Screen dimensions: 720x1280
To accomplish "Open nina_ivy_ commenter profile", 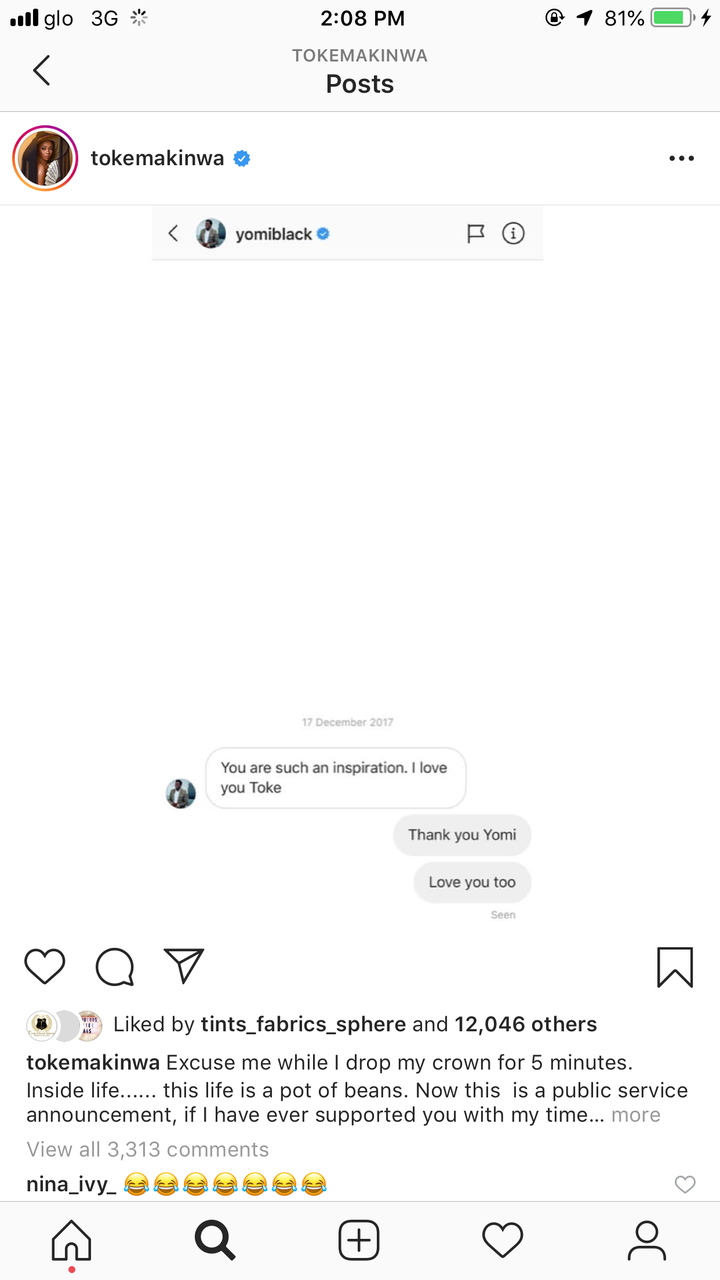I will (x=71, y=1185).
